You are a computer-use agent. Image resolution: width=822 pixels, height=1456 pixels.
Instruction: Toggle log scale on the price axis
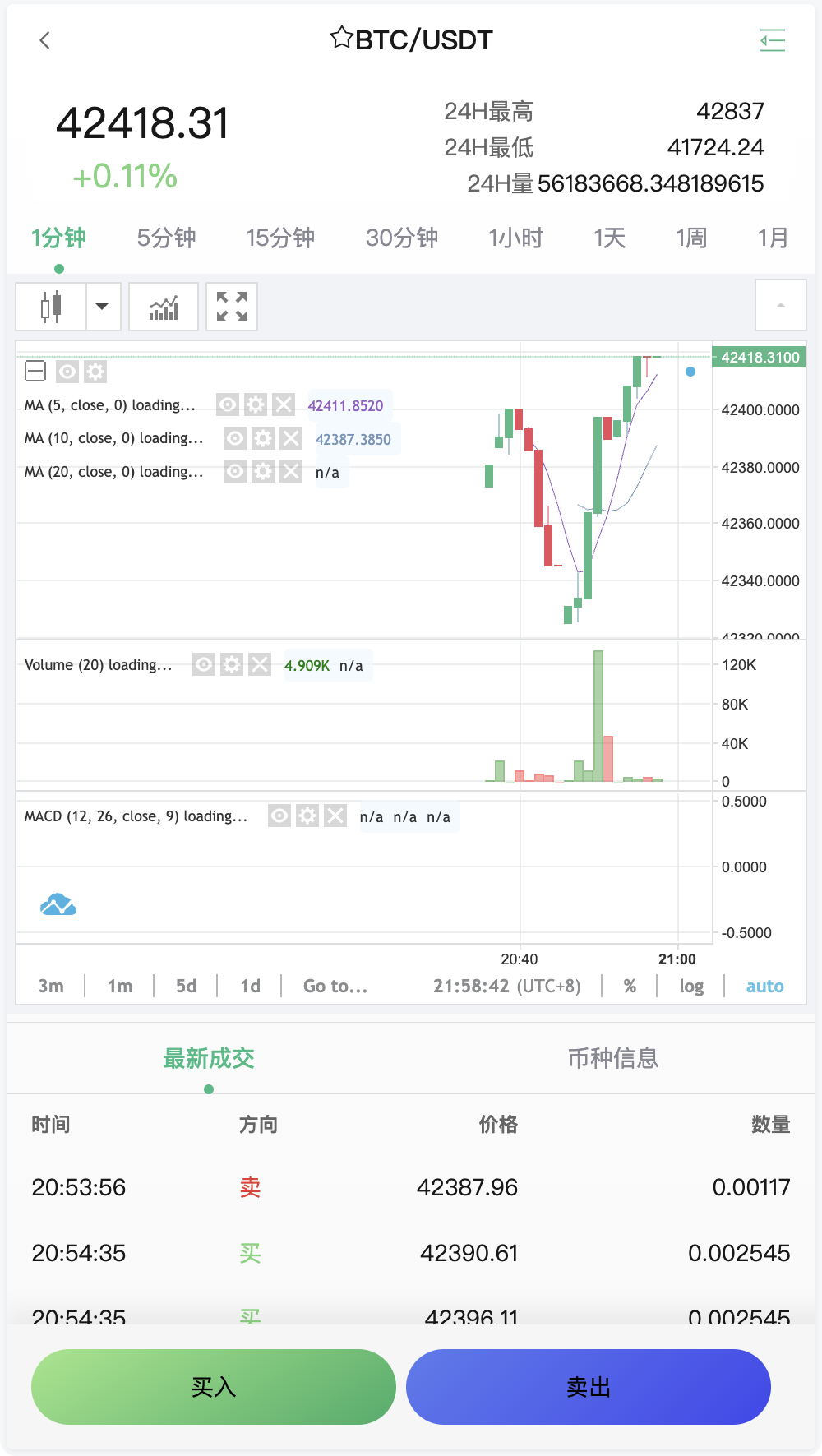[x=690, y=986]
